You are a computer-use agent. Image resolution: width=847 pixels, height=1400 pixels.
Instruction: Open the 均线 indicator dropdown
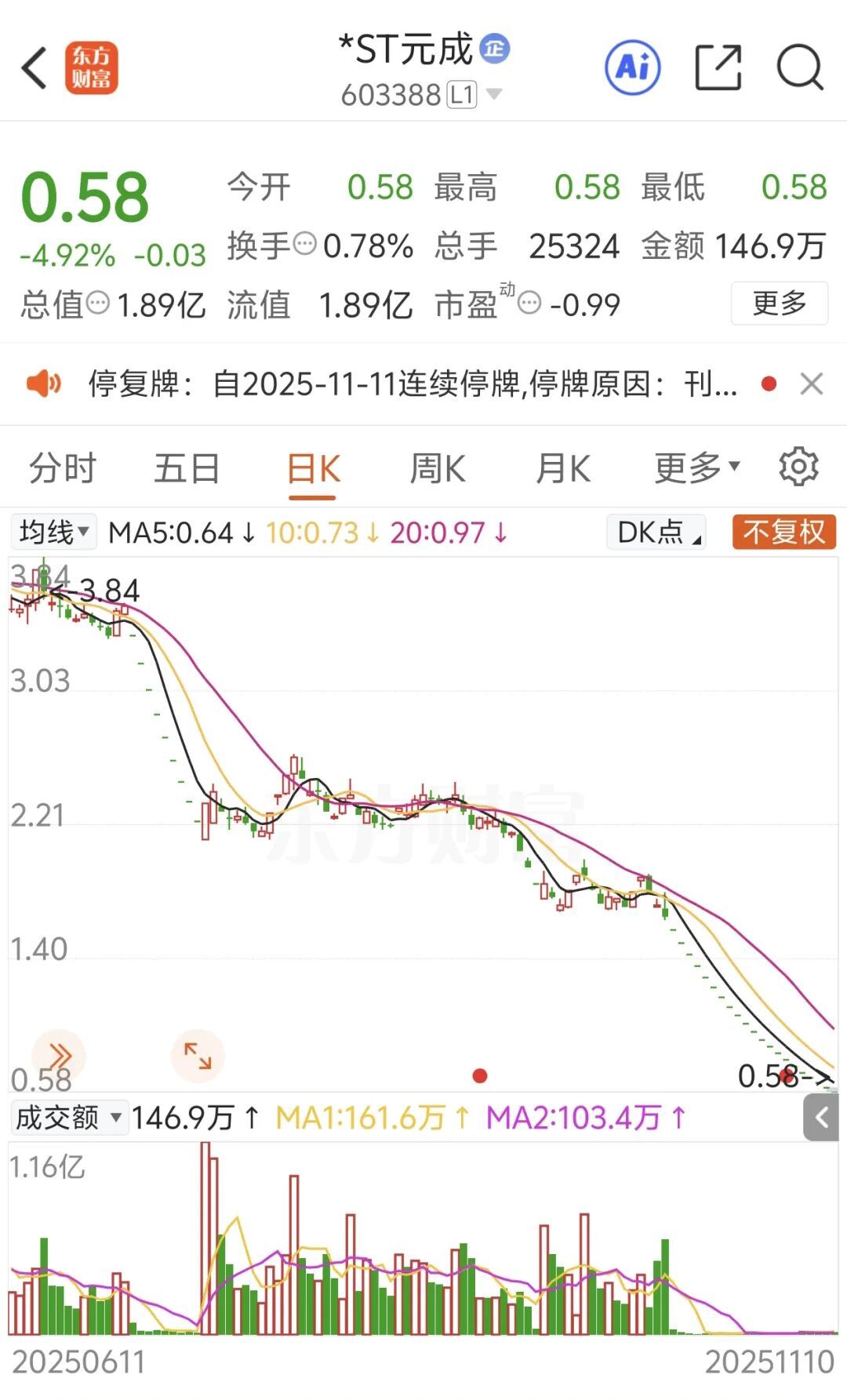point(53,532)
